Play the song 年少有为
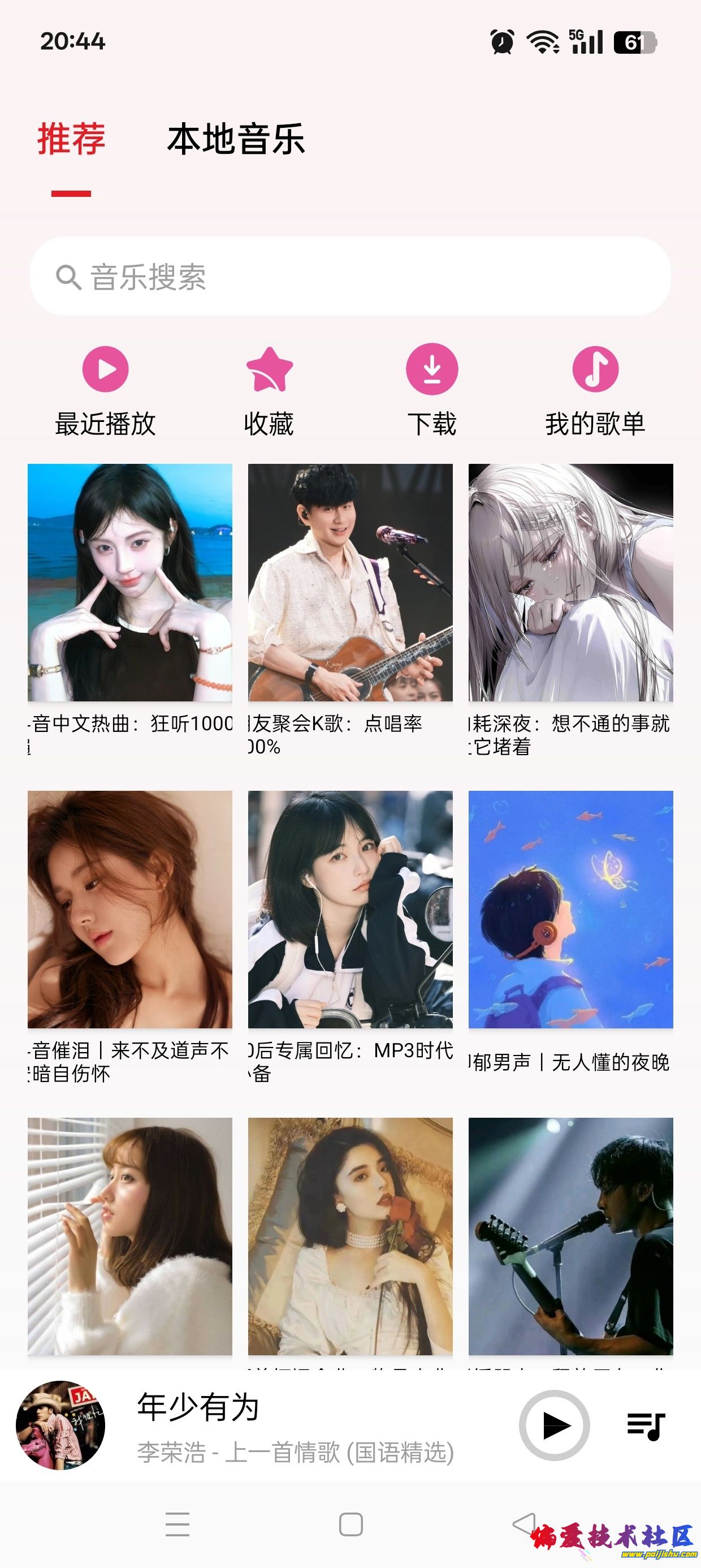This screenshot has width=701, height=1568. (x=554, y=1425)
